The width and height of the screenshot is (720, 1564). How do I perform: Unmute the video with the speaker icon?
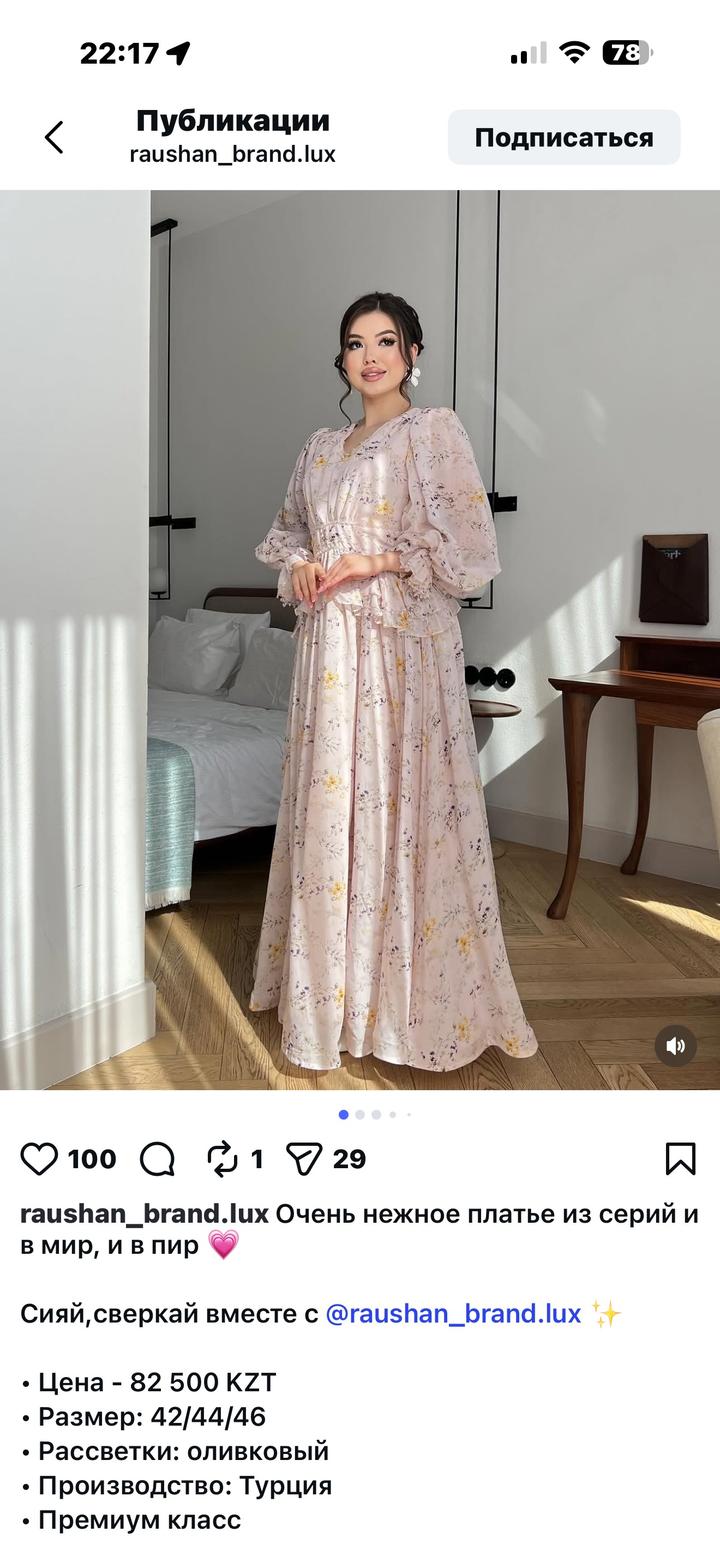[675, 1046]
